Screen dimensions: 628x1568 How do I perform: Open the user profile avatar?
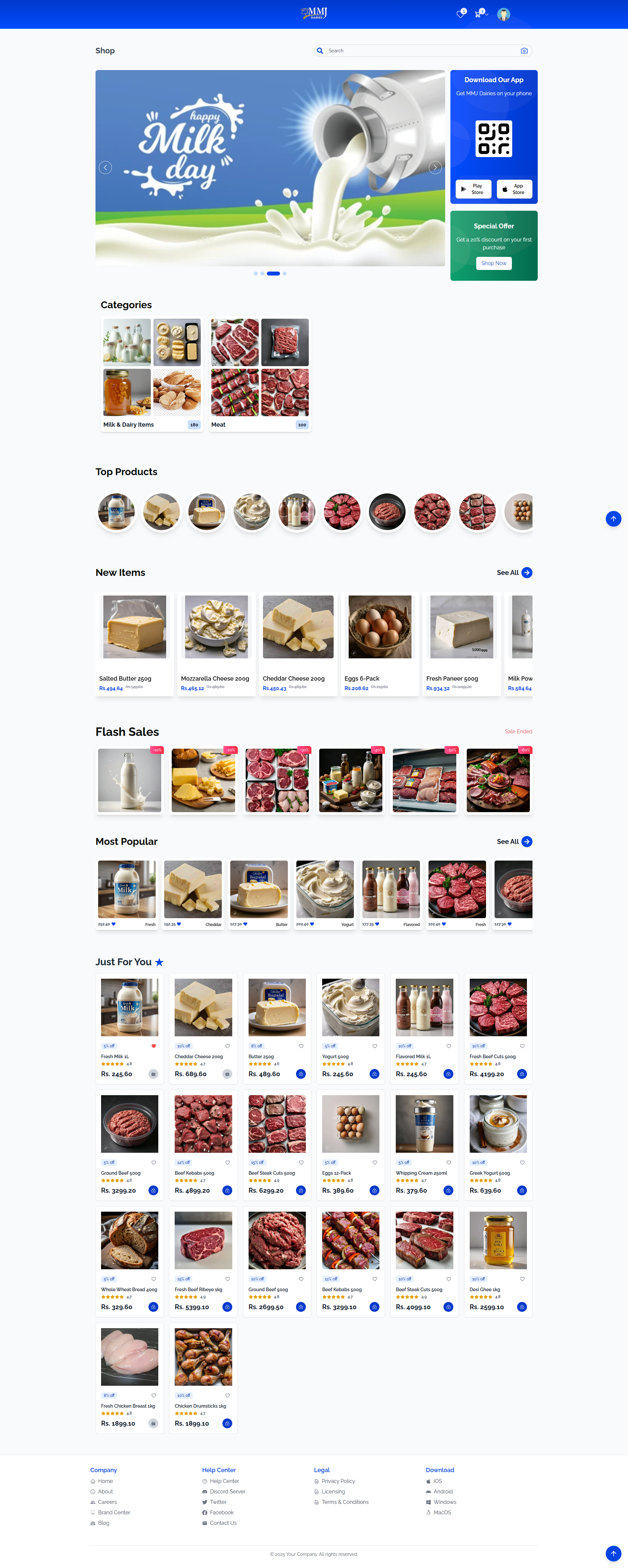(x=503, y=14)
